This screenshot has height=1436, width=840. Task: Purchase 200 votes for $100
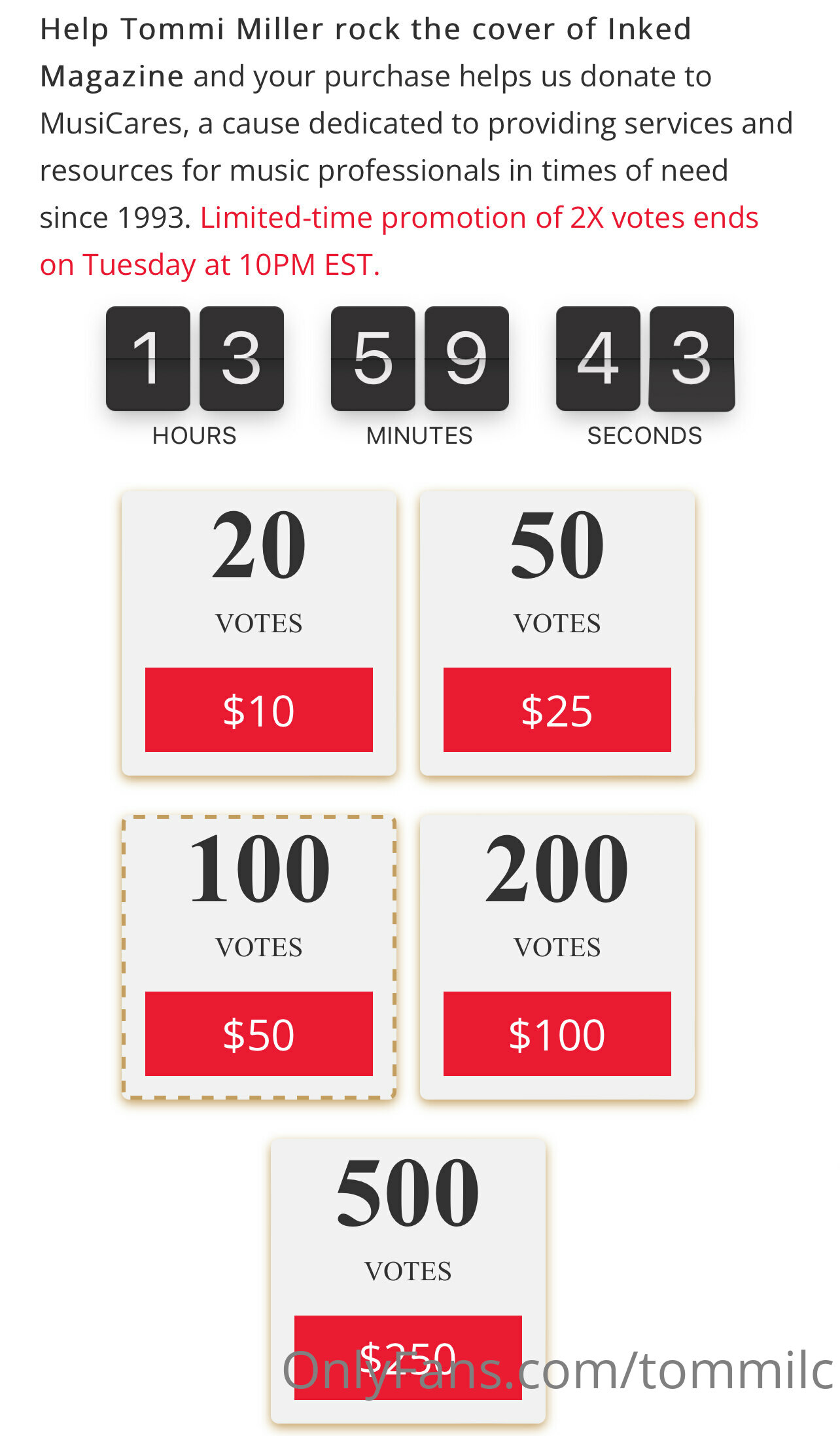557,1033
